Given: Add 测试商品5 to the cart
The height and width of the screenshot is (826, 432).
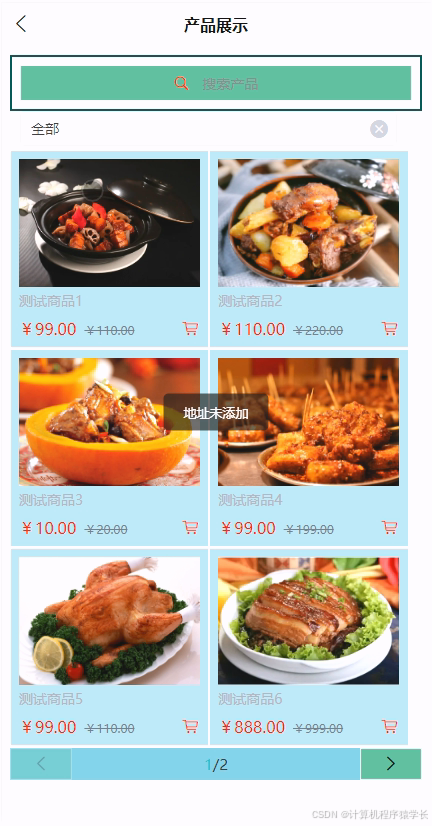Looking at the screenshot, I should (x=190, y=726).
